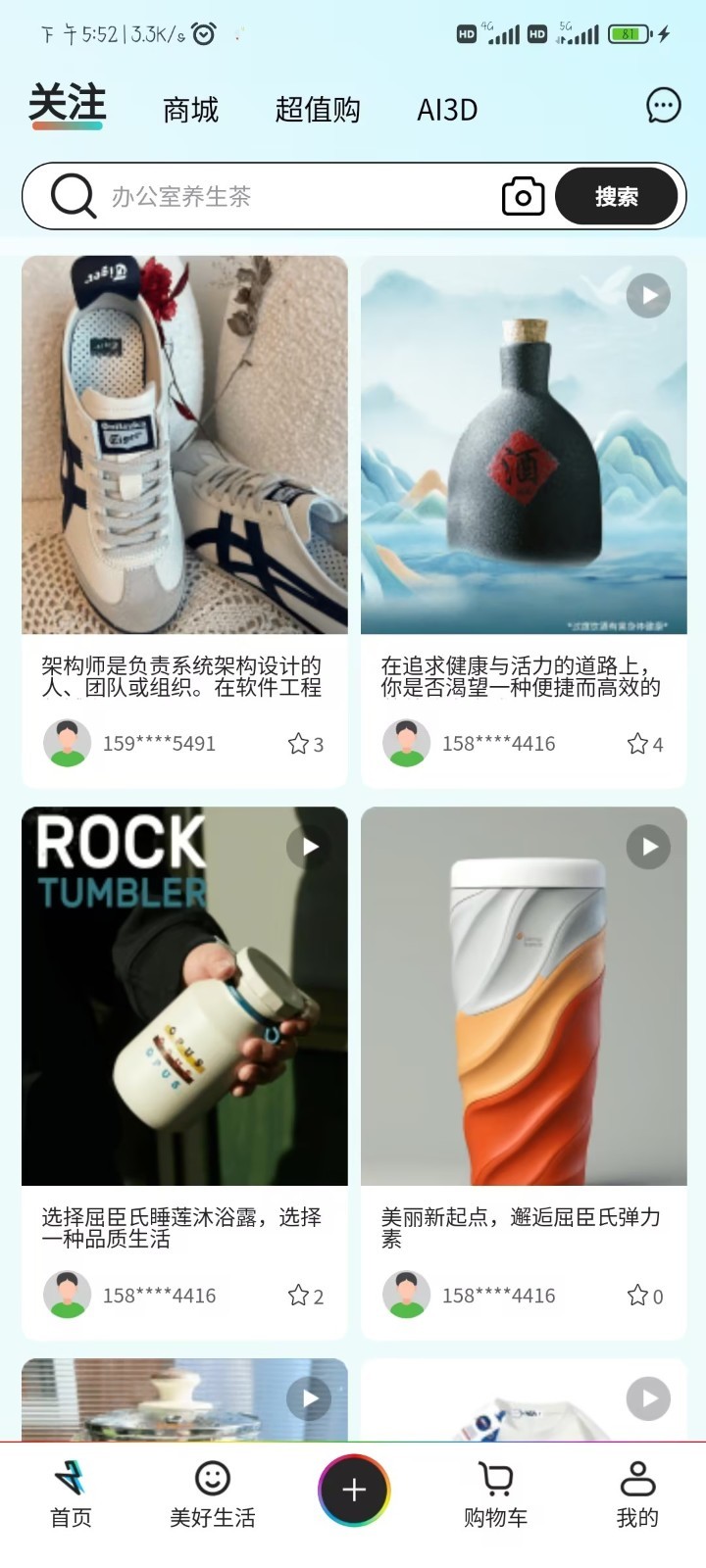Open the 我的 profile tab
This screenshot has height=1568, width=706.
click(x=637, y=1494)
